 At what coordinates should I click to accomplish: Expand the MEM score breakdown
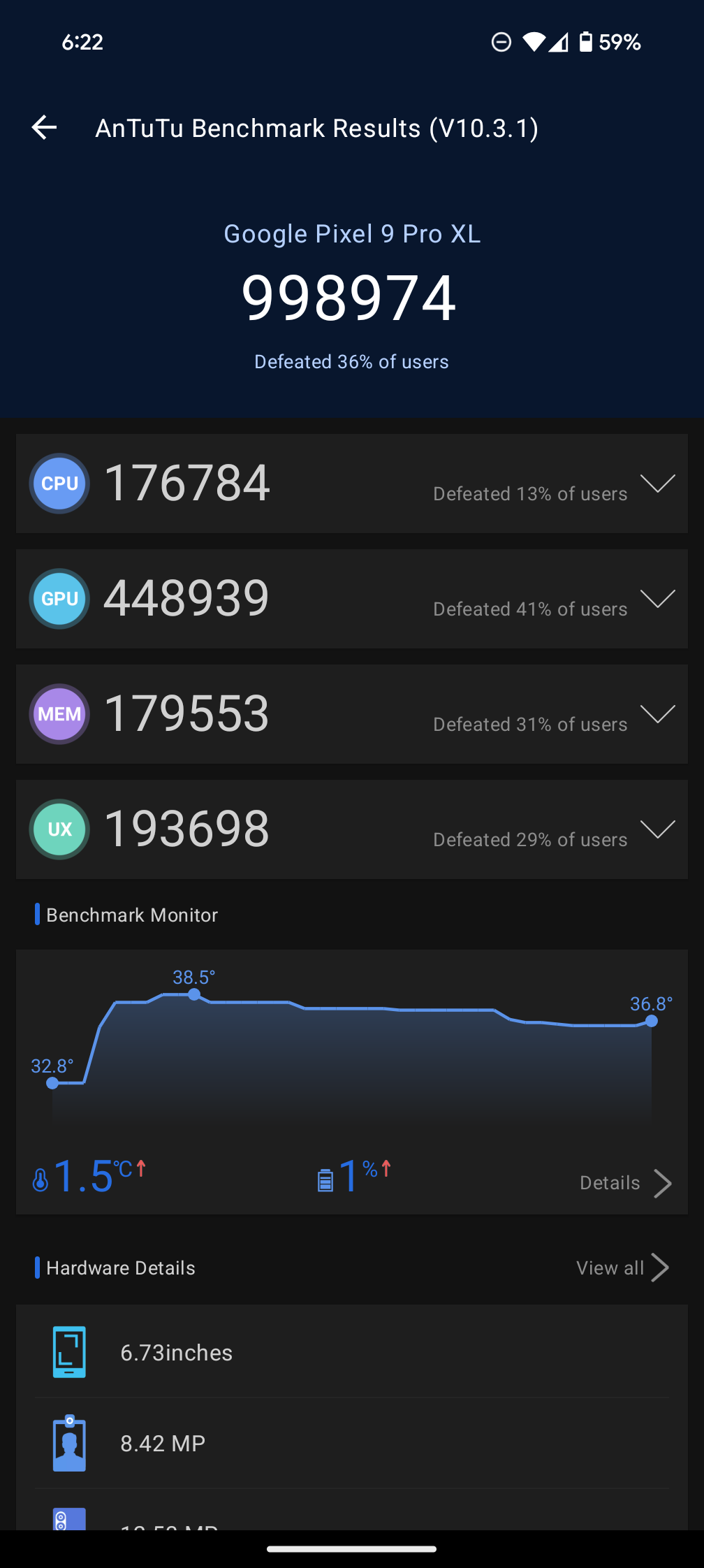657,714
